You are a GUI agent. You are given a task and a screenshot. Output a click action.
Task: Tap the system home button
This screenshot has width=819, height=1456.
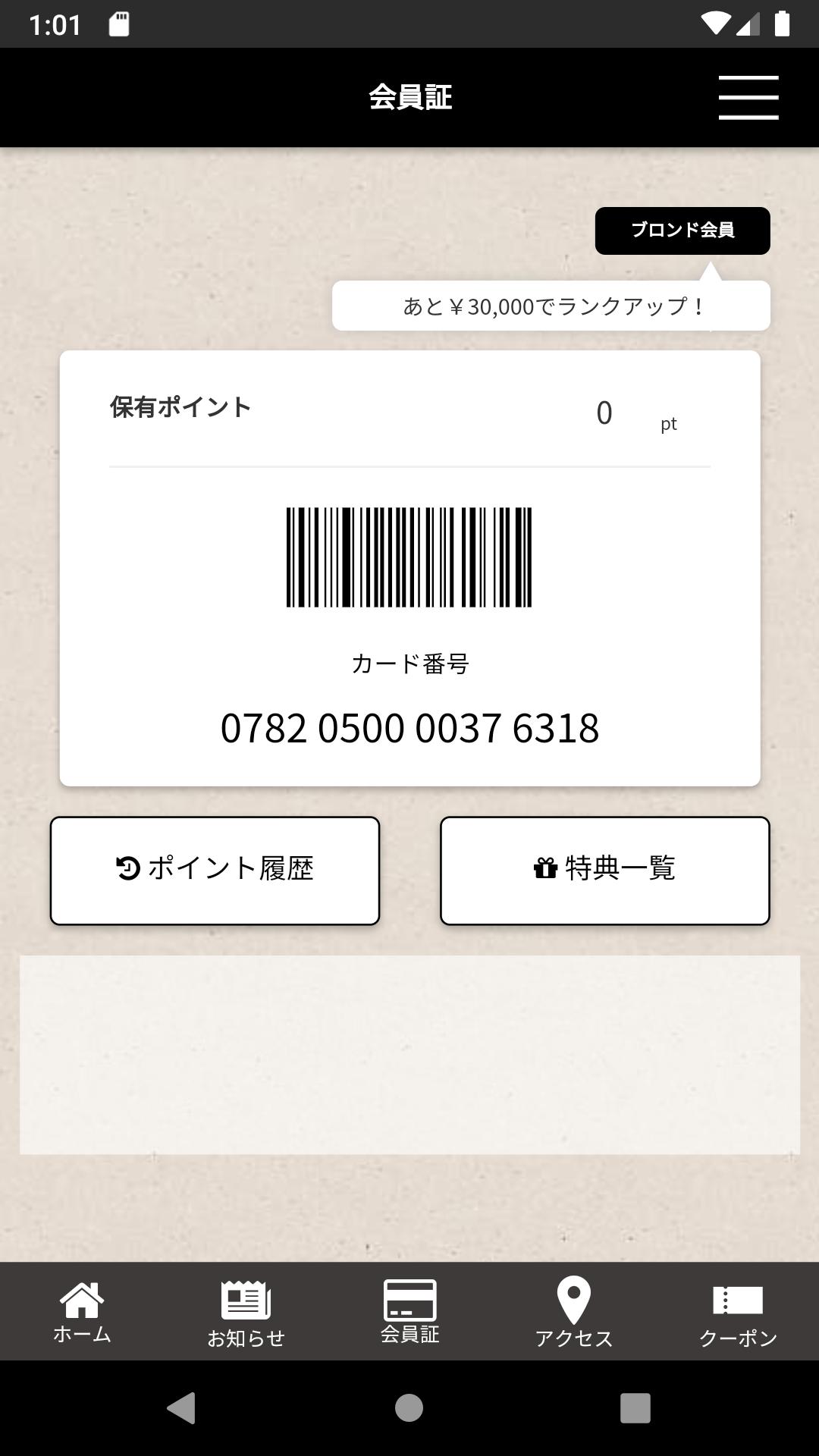coord(409,1408)
